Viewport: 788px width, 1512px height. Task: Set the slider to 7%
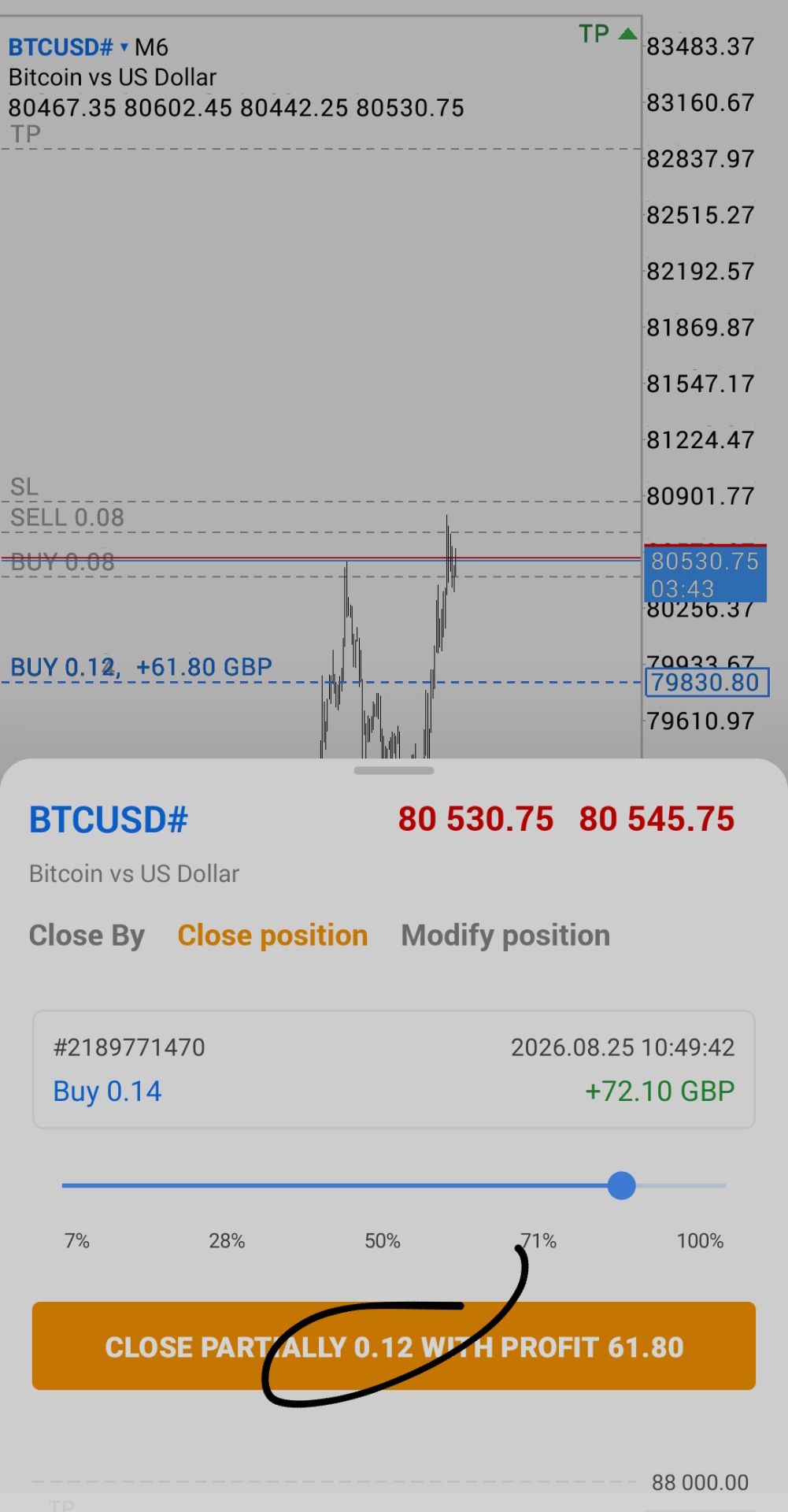pos(76,1241)
